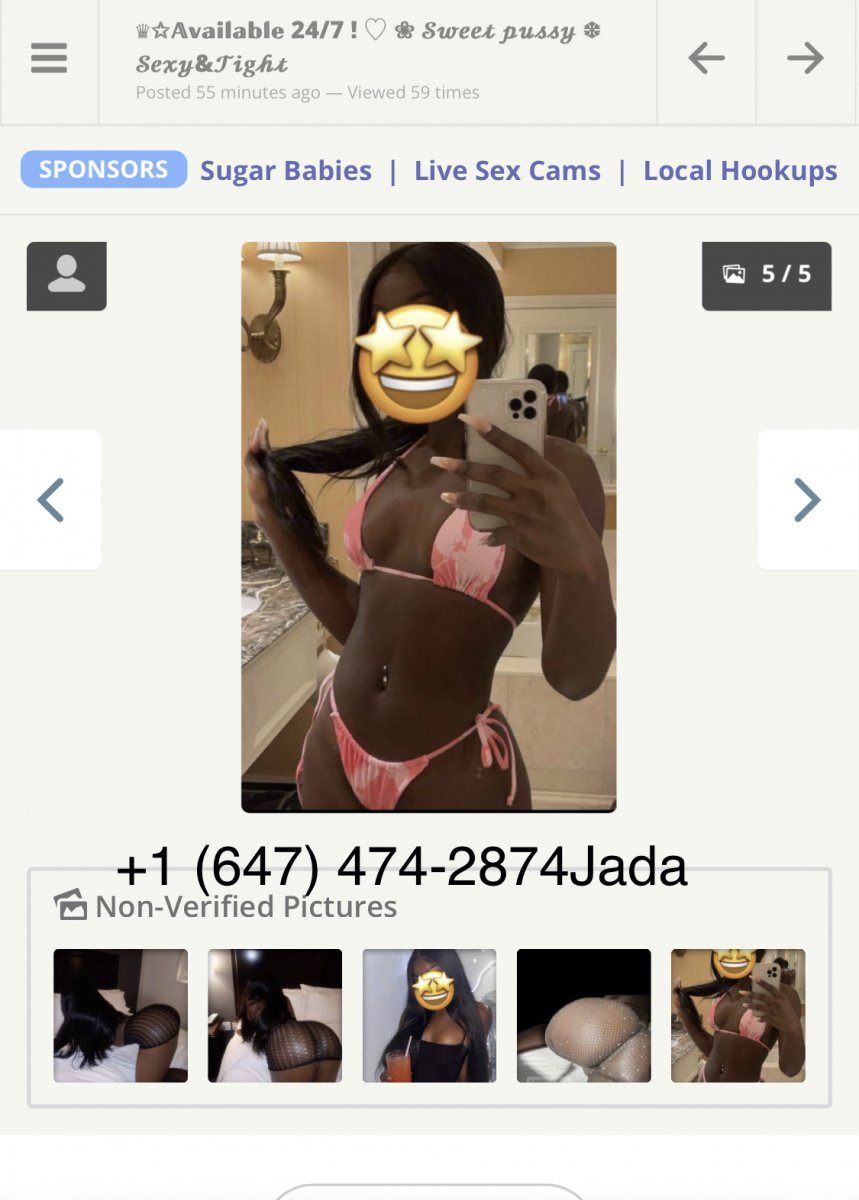
Task: Select the second gallery thumbnail
Action: coord(275,1015)
